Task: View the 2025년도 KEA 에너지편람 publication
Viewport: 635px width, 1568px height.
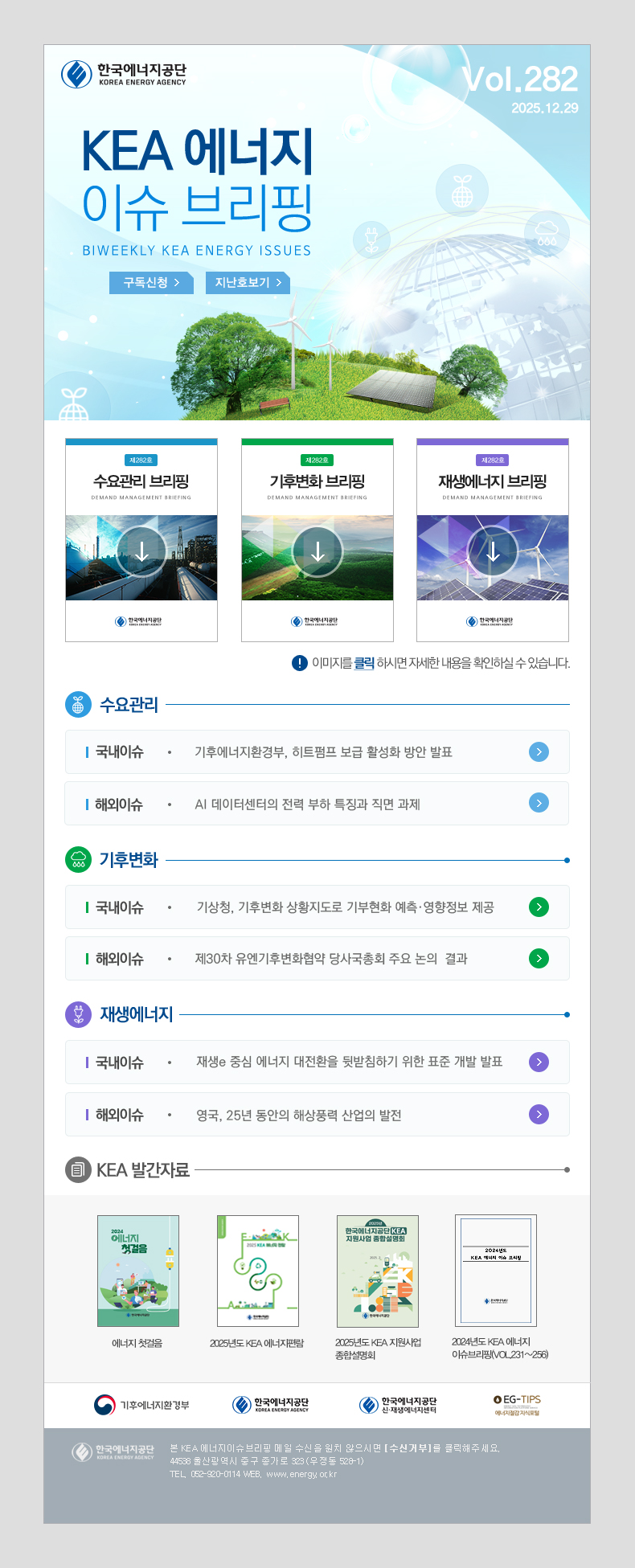Action: [258, 1271]
